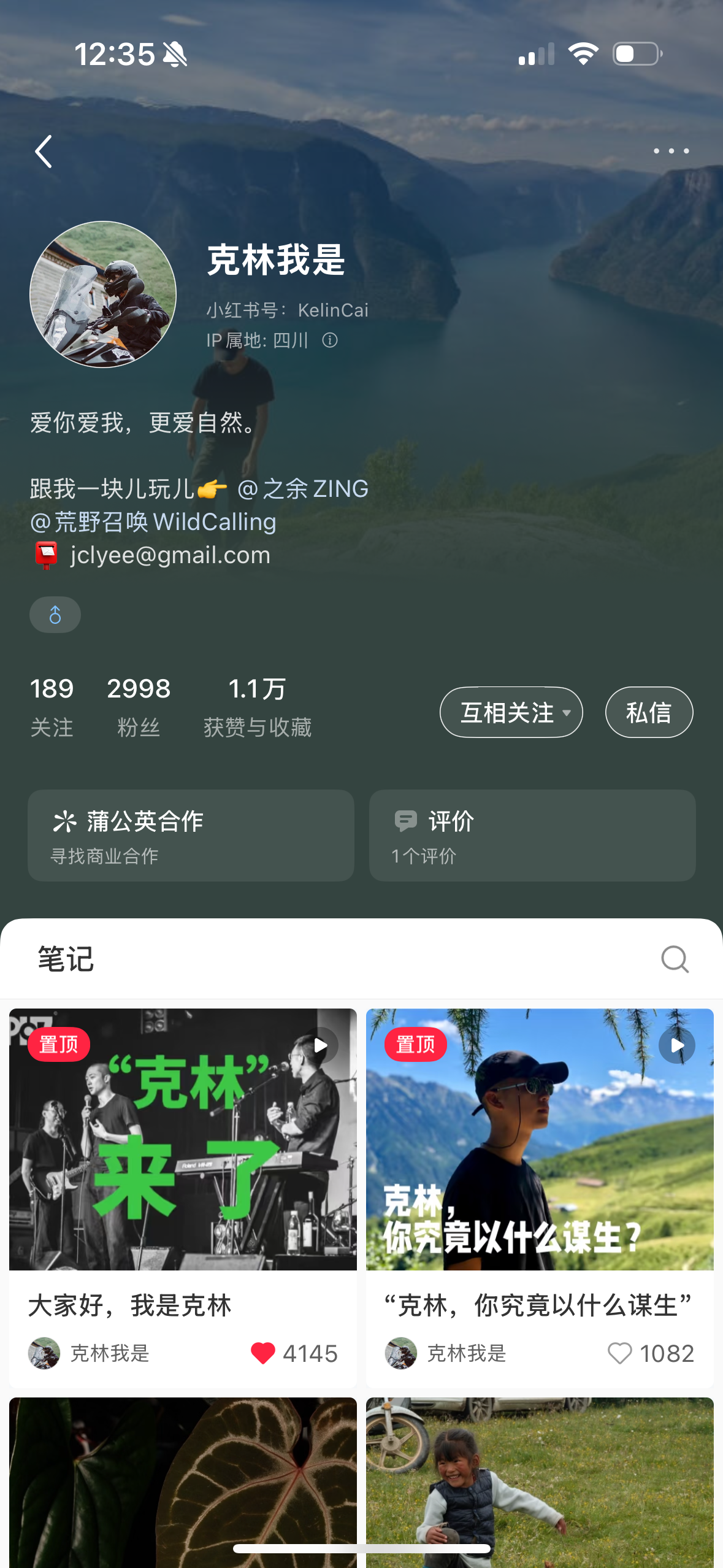Open the 蒲公英合作 business cooperation card
Viewport: 723px width, 1568px height.
(191, 836)
